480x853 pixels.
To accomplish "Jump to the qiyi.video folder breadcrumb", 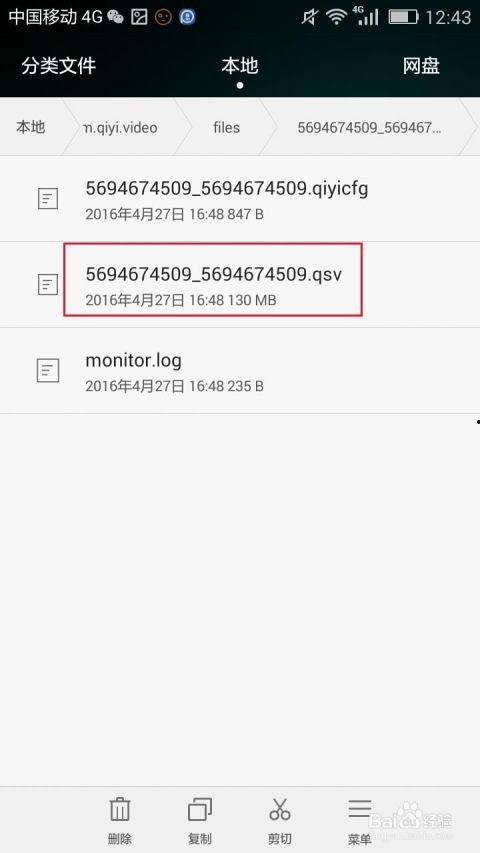I will tap(120, 128).
